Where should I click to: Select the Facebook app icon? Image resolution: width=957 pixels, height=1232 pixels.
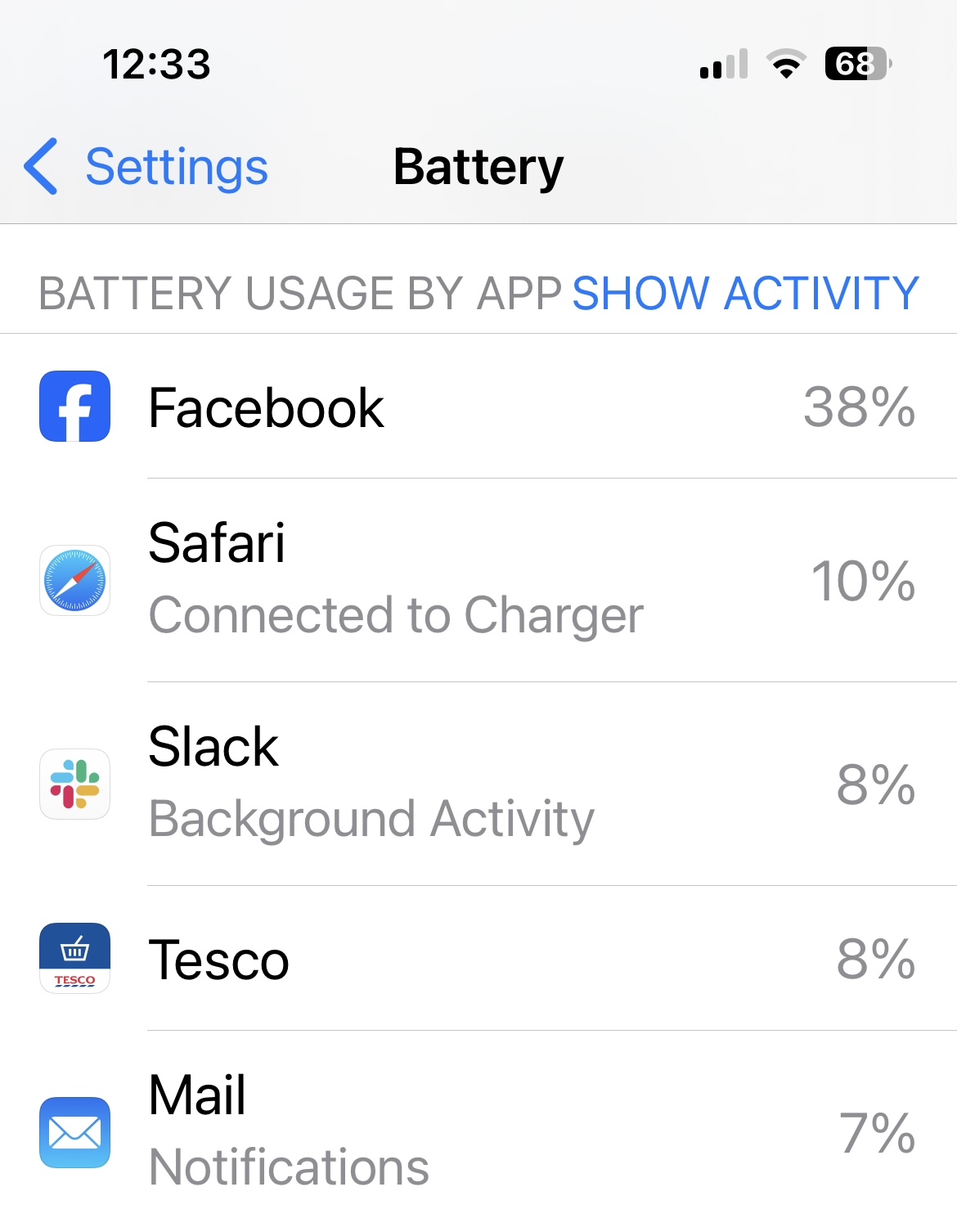pyautogui.click(x=74, y=407)
